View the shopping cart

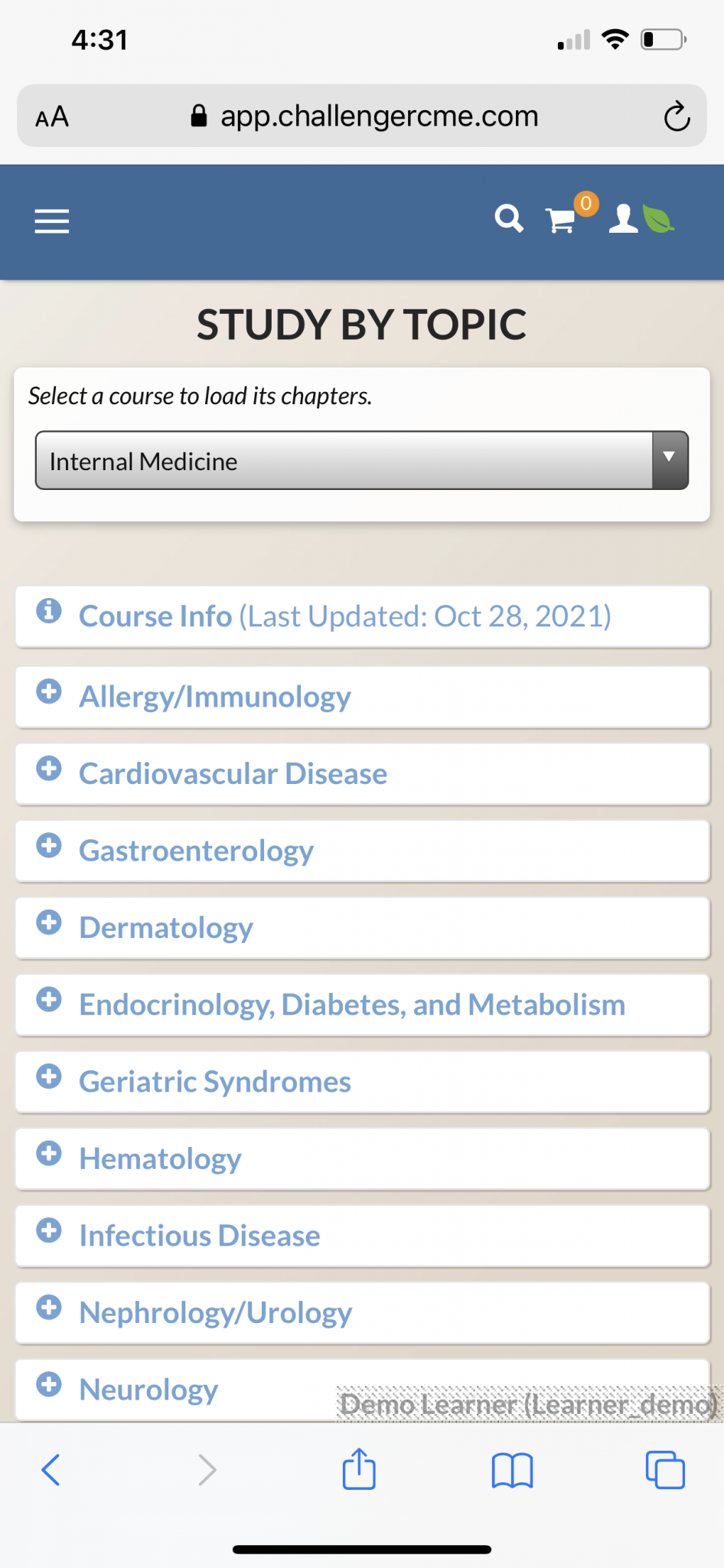pos(561,220)
